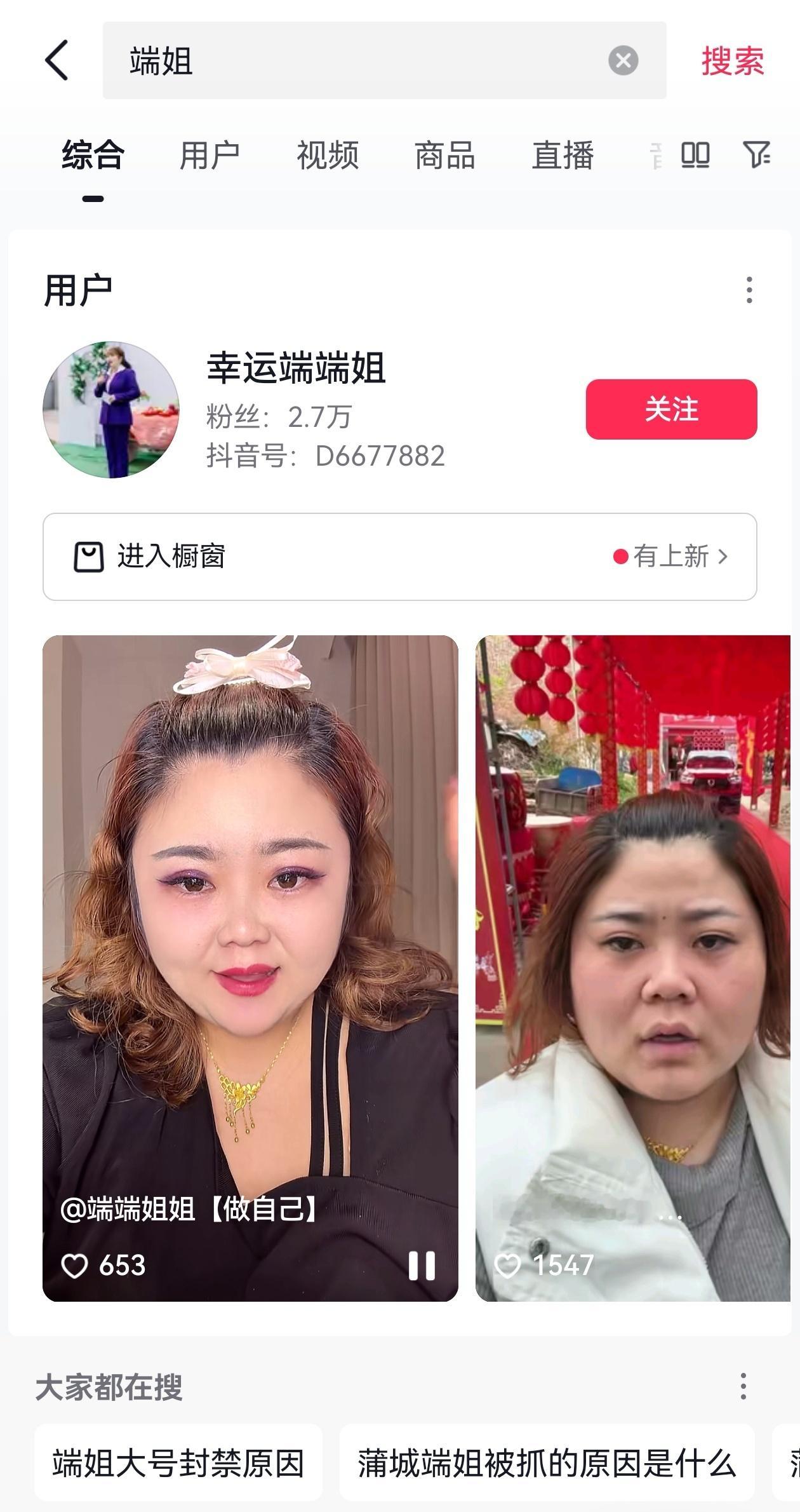
Task: Follow 幸运端端姐 with the 关注 button
Action: tap(670, 410)
